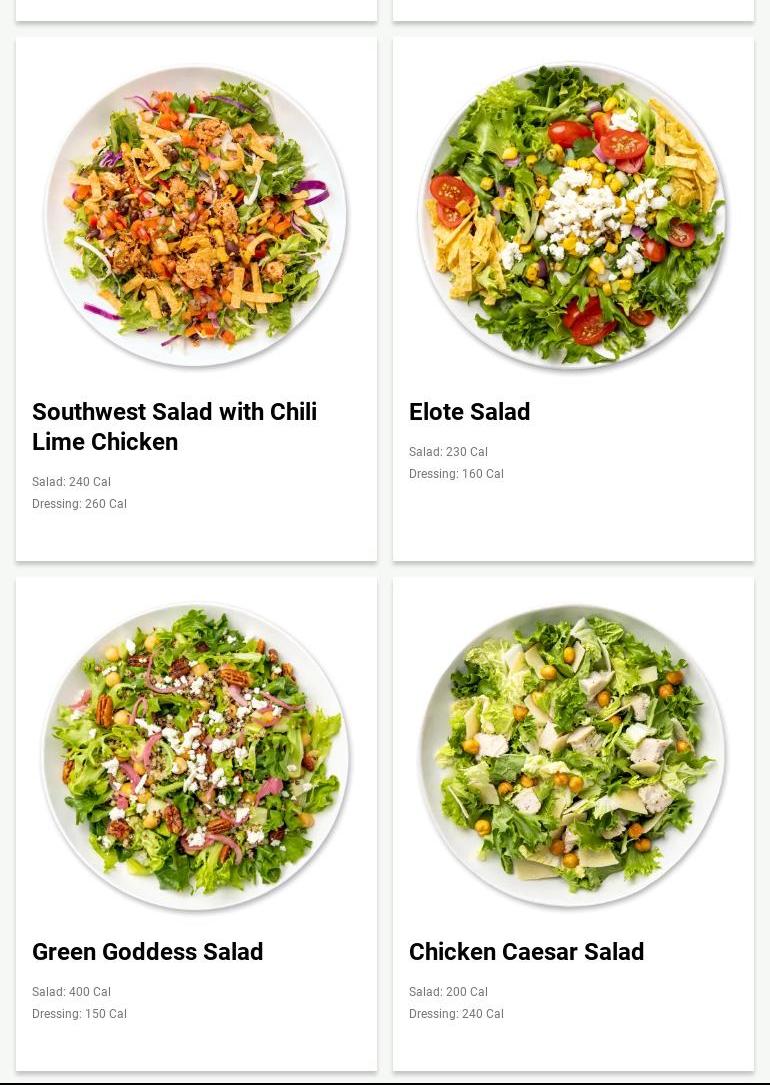The height and width of the screenshot is (1085, 770).
Task: Choose the Chicken Caesar Salad card
Action: pos(573,822)
